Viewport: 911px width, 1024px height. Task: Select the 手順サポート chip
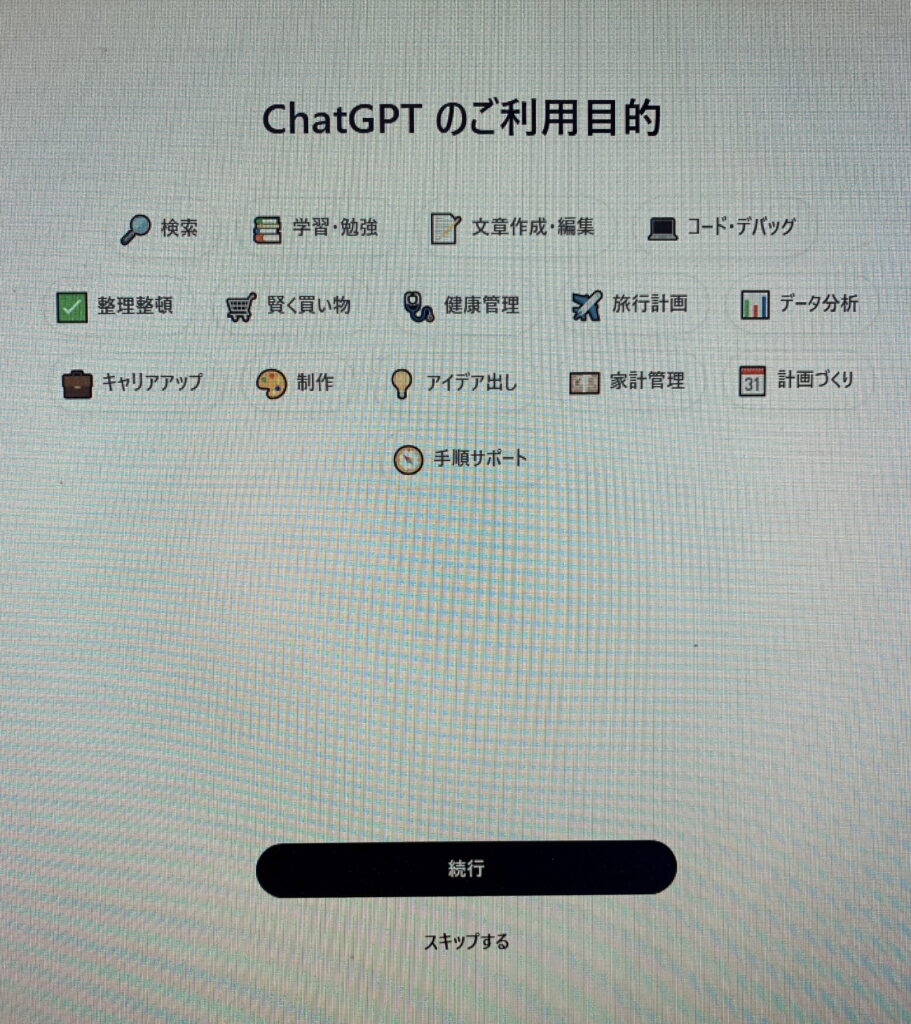point(461,460)
